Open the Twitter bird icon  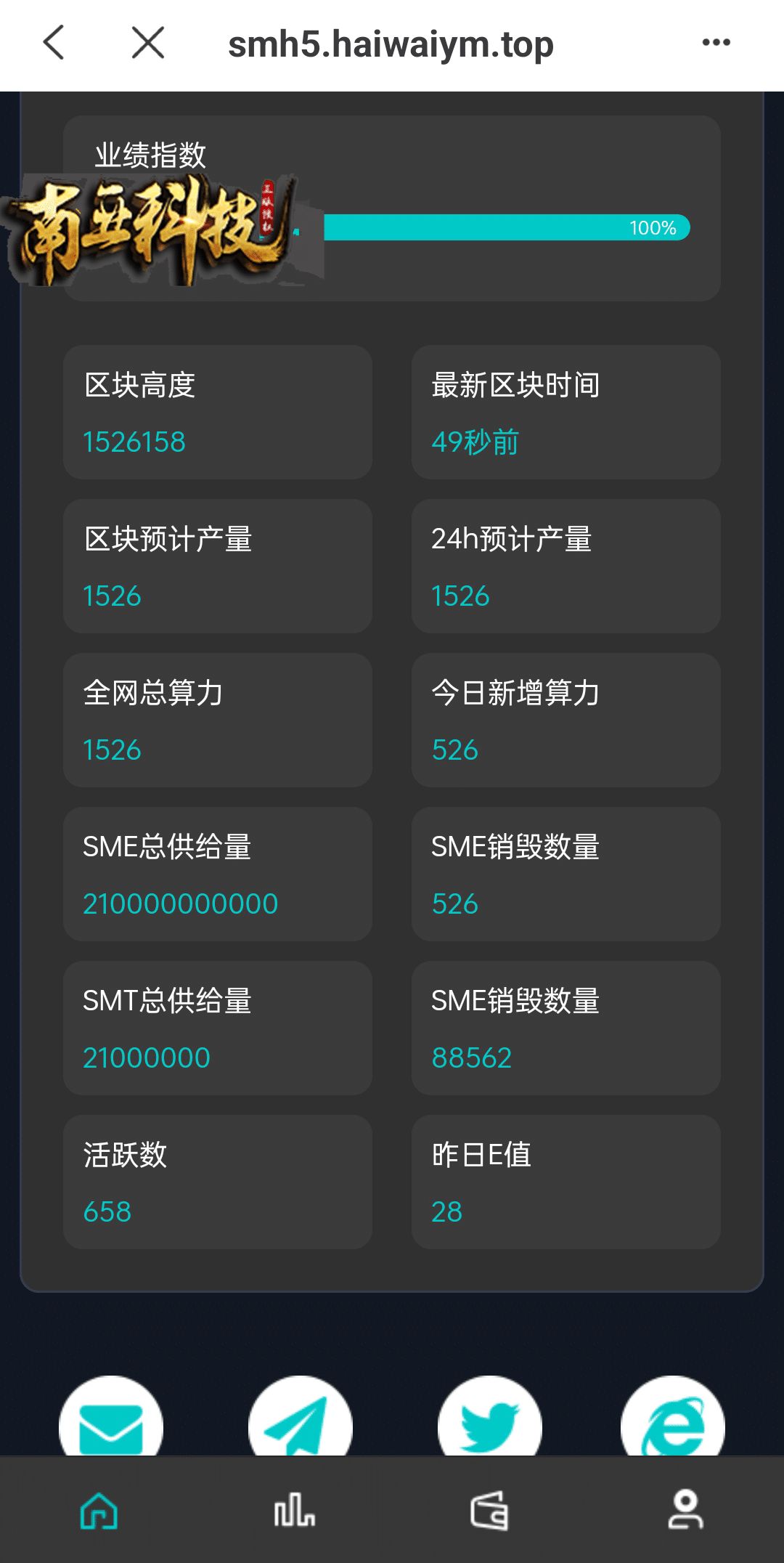click(x=490, y=1416)
